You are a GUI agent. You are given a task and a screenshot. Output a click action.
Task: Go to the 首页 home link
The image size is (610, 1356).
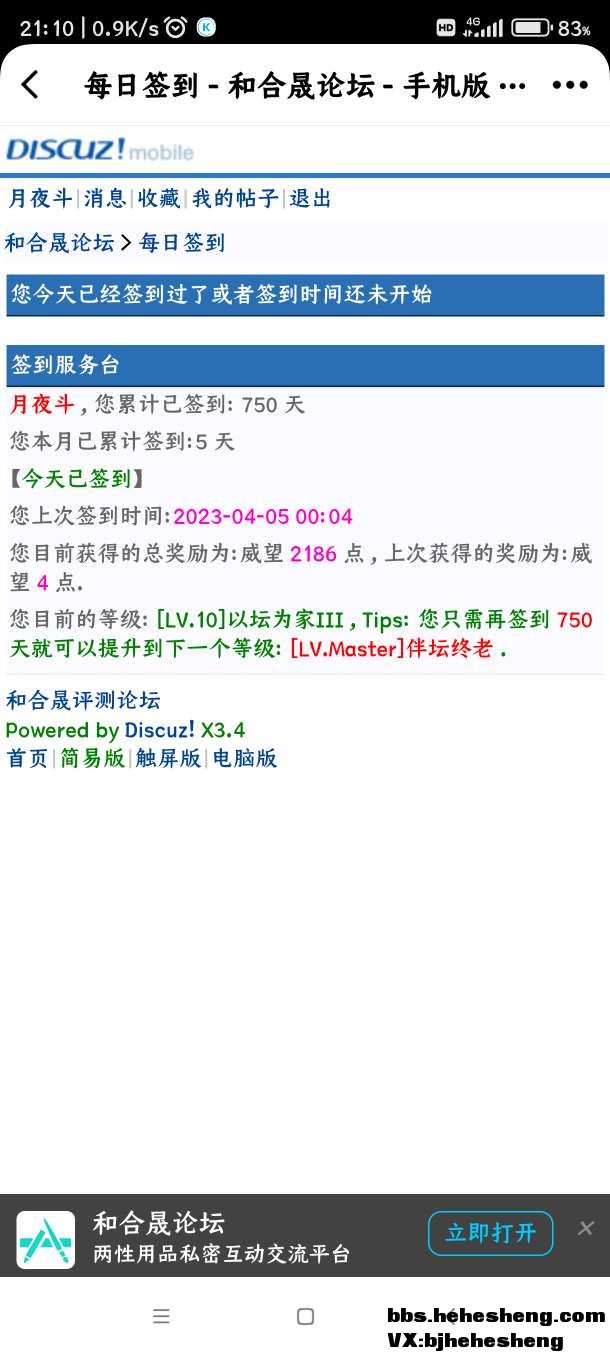click(27, 758)
